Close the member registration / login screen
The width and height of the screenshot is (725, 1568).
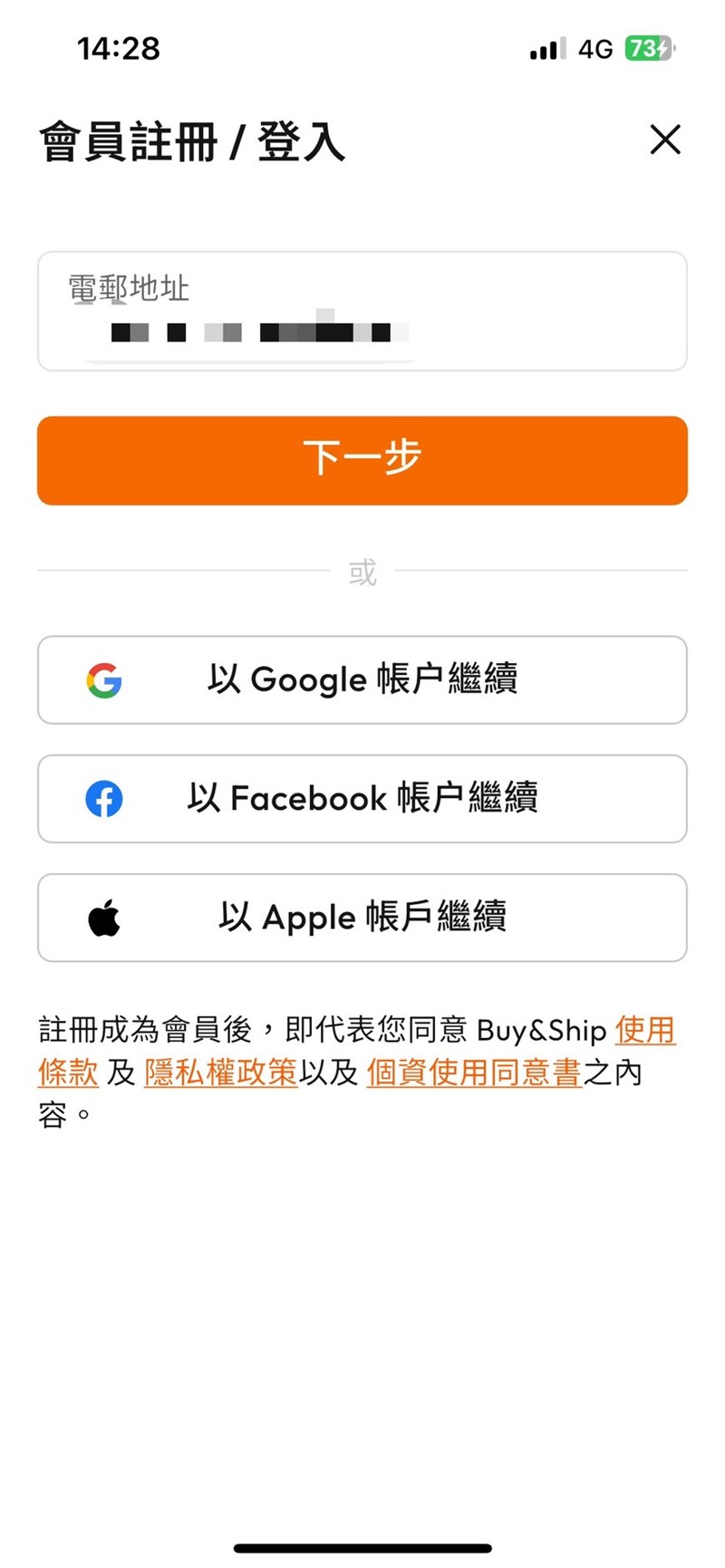[665, 139]
